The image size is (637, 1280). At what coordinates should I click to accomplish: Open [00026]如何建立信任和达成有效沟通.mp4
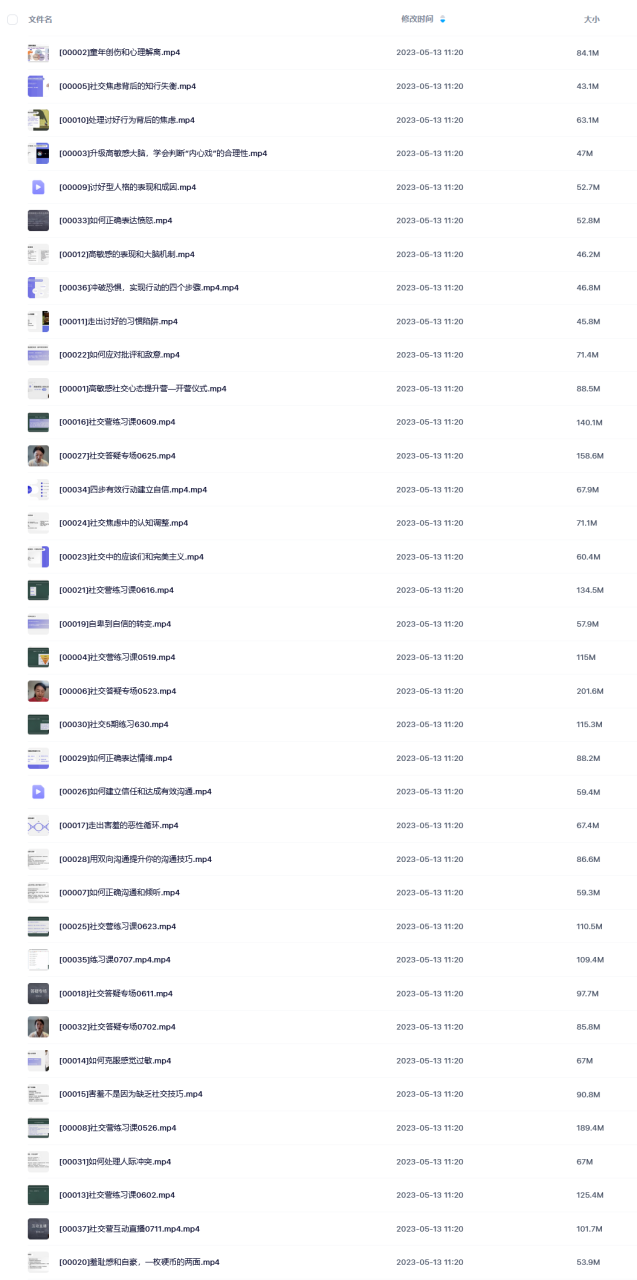(136, 792)
